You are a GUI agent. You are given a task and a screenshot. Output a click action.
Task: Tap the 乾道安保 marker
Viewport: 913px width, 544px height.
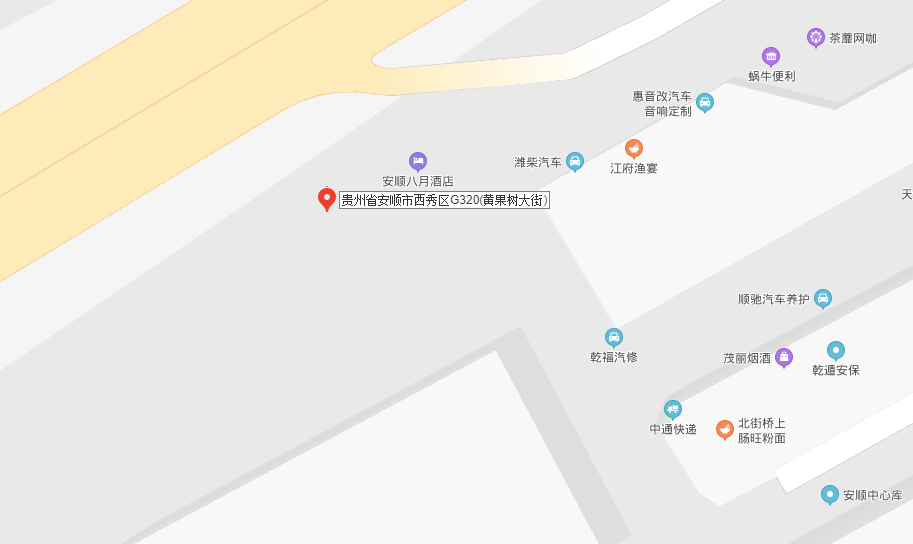click(x=836, y=350)
